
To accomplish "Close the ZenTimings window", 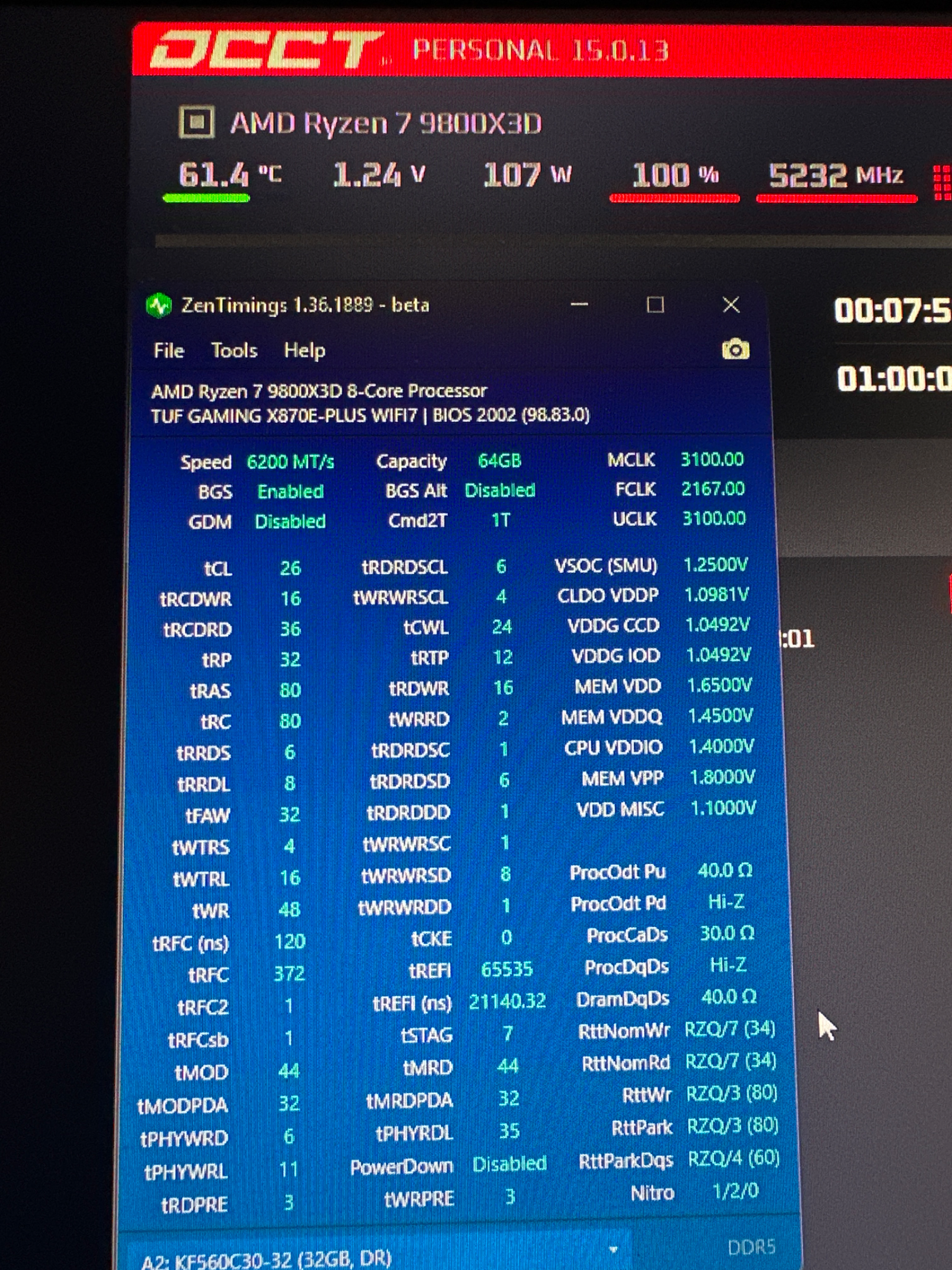I will click(x=730, y=305).
